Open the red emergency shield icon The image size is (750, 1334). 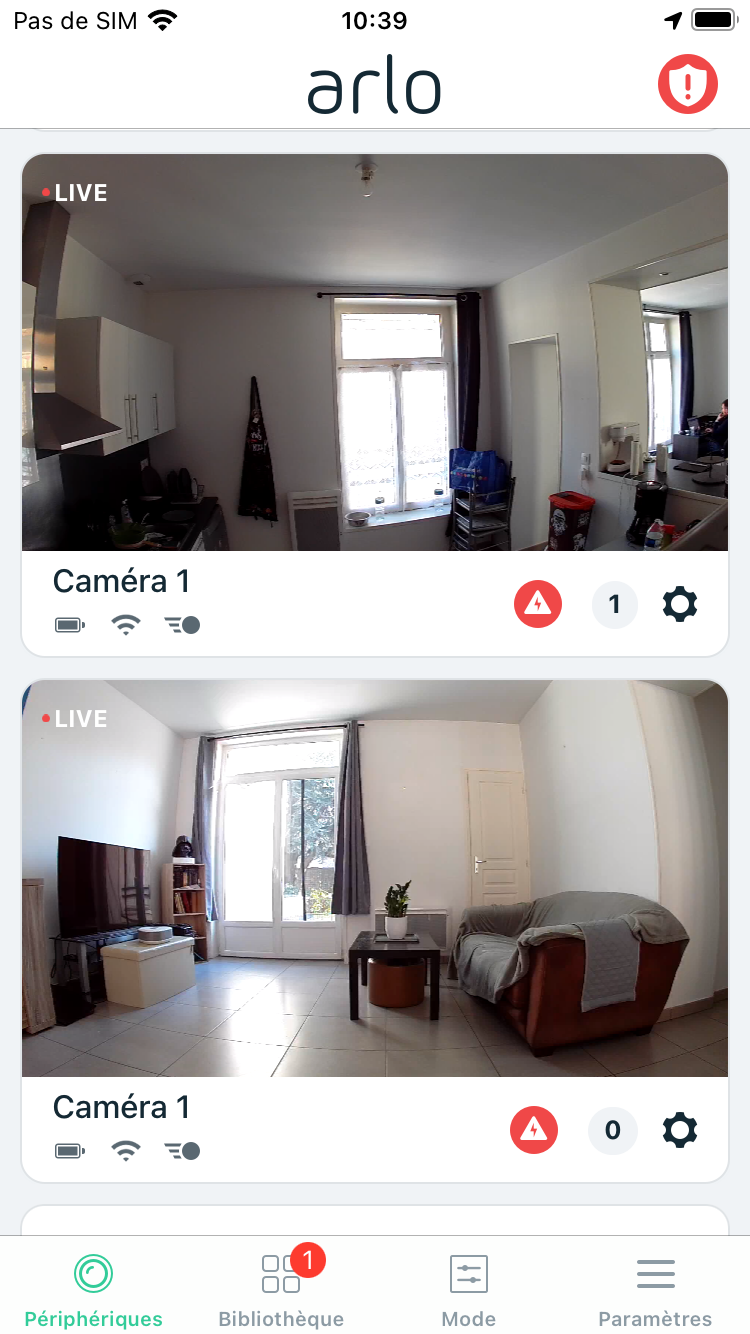coord(687,85)
